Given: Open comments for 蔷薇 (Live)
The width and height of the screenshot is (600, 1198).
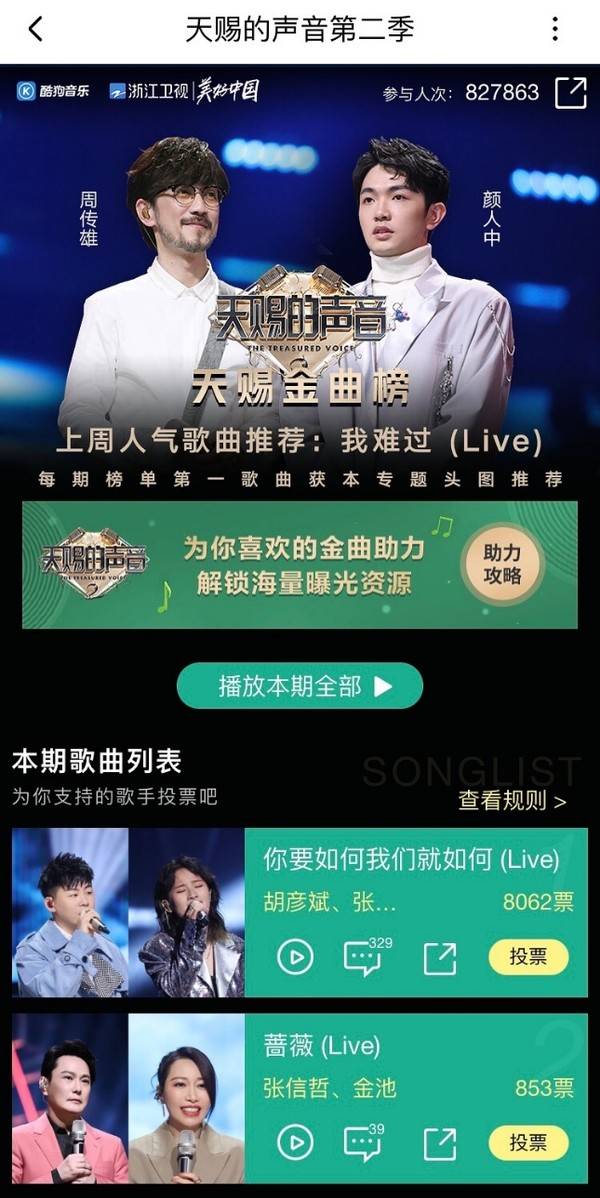Looking at the screenshot, I should 362,1142.
